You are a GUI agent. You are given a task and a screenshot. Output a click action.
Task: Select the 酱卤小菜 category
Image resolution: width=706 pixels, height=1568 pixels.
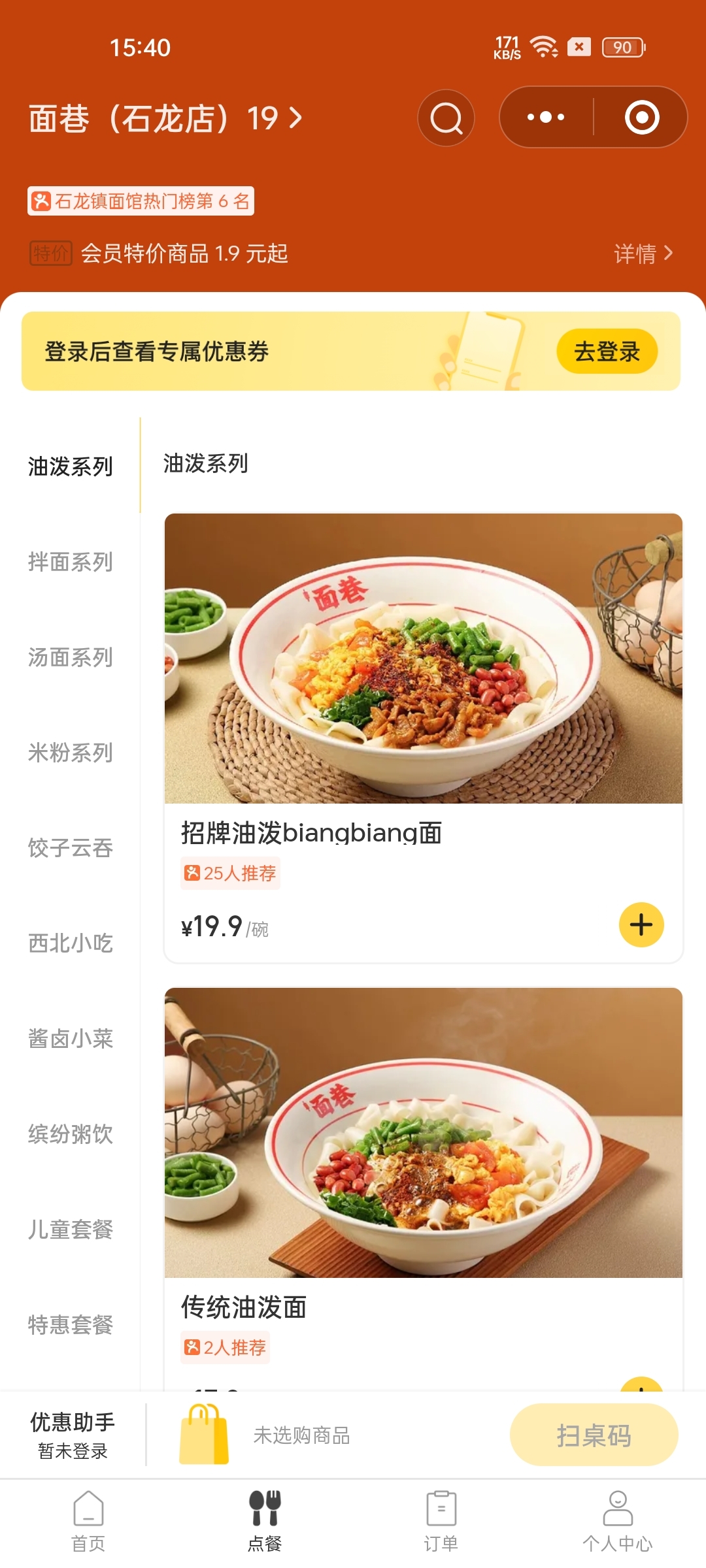click(x=71, y=1039)
